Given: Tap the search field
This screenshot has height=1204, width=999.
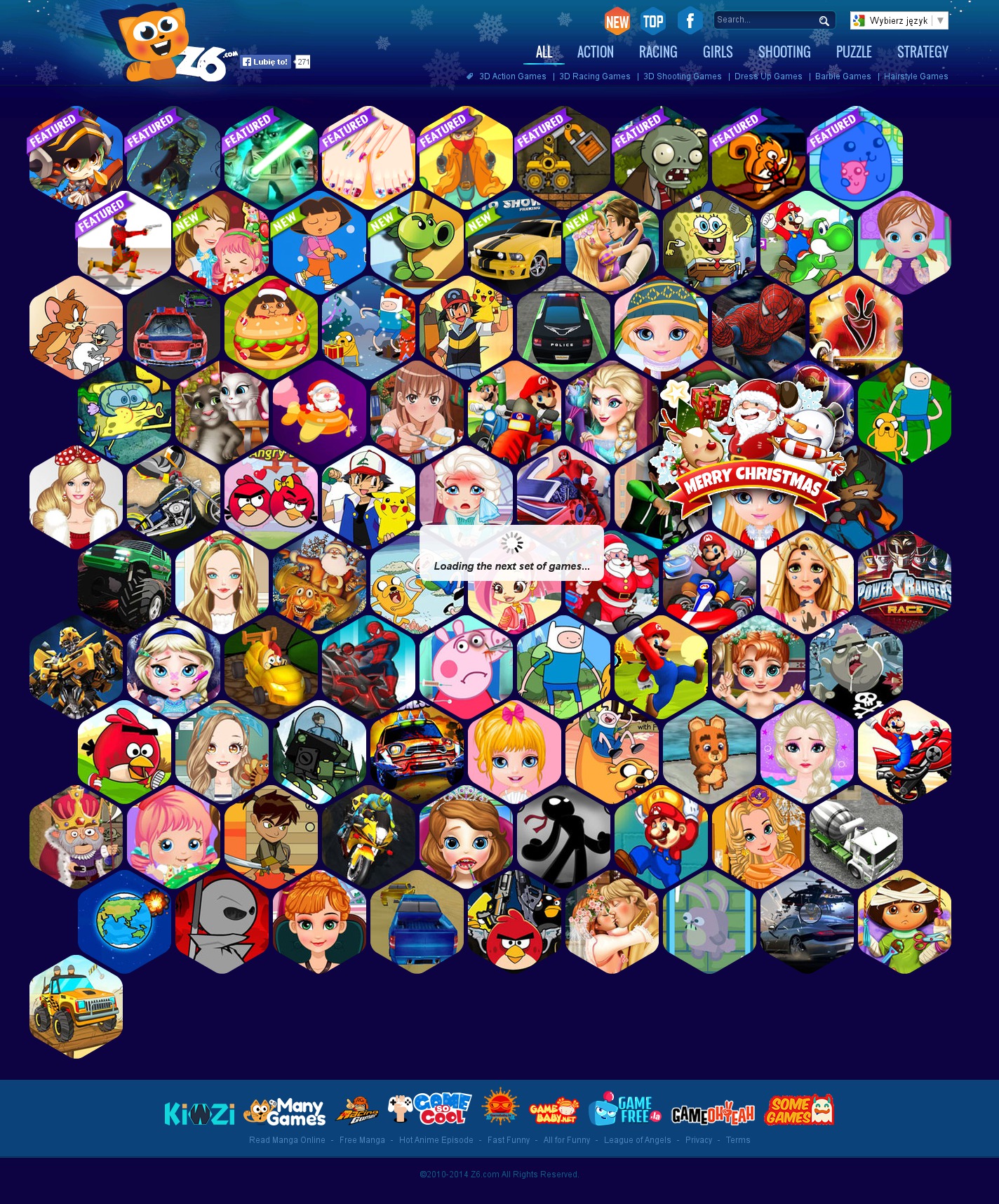Looking at the screenshot, I should click(765, 20).
